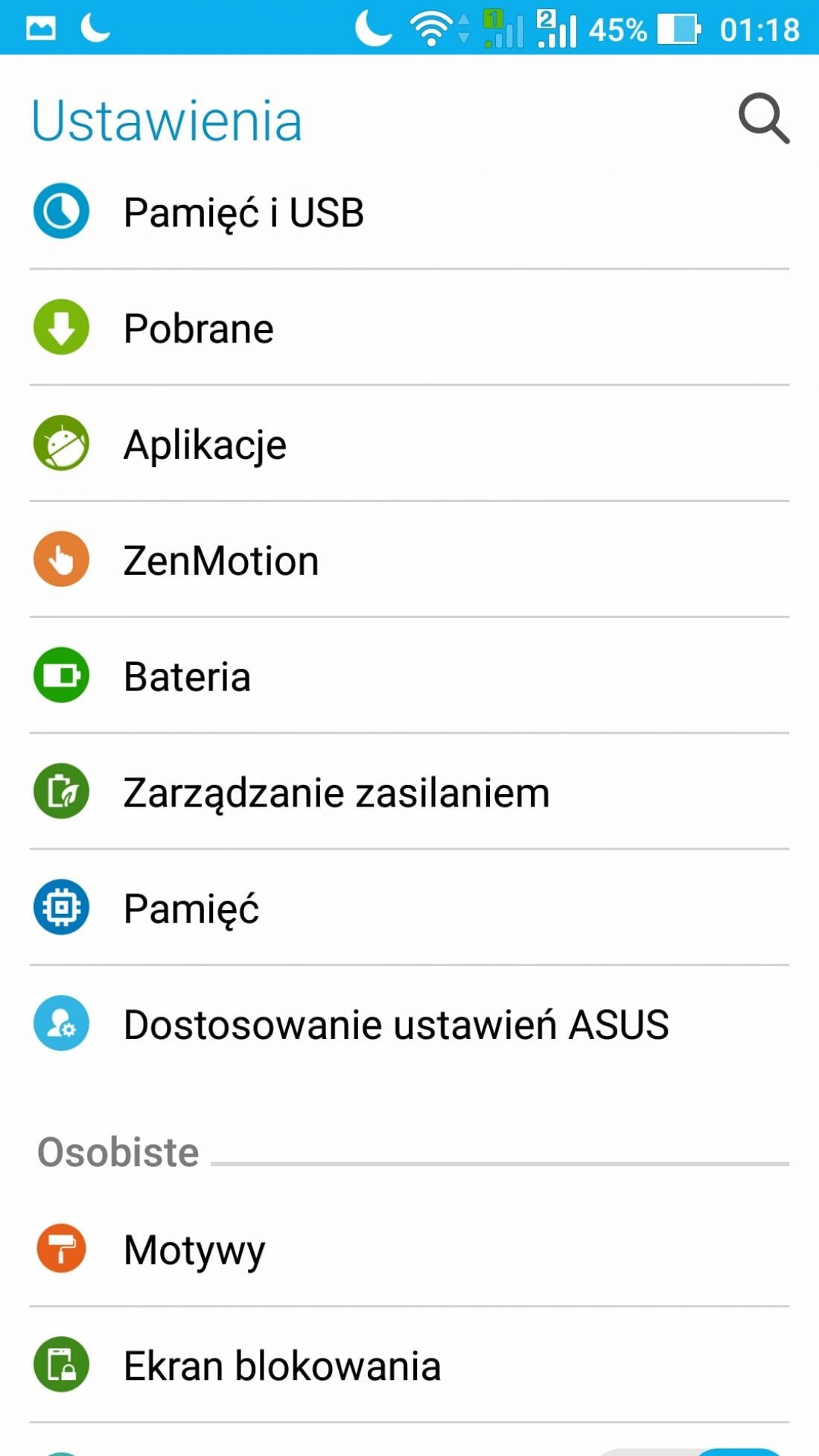Go to Aplikacje settings
The width and height of the screenshot is (819, 1456).
409,444
